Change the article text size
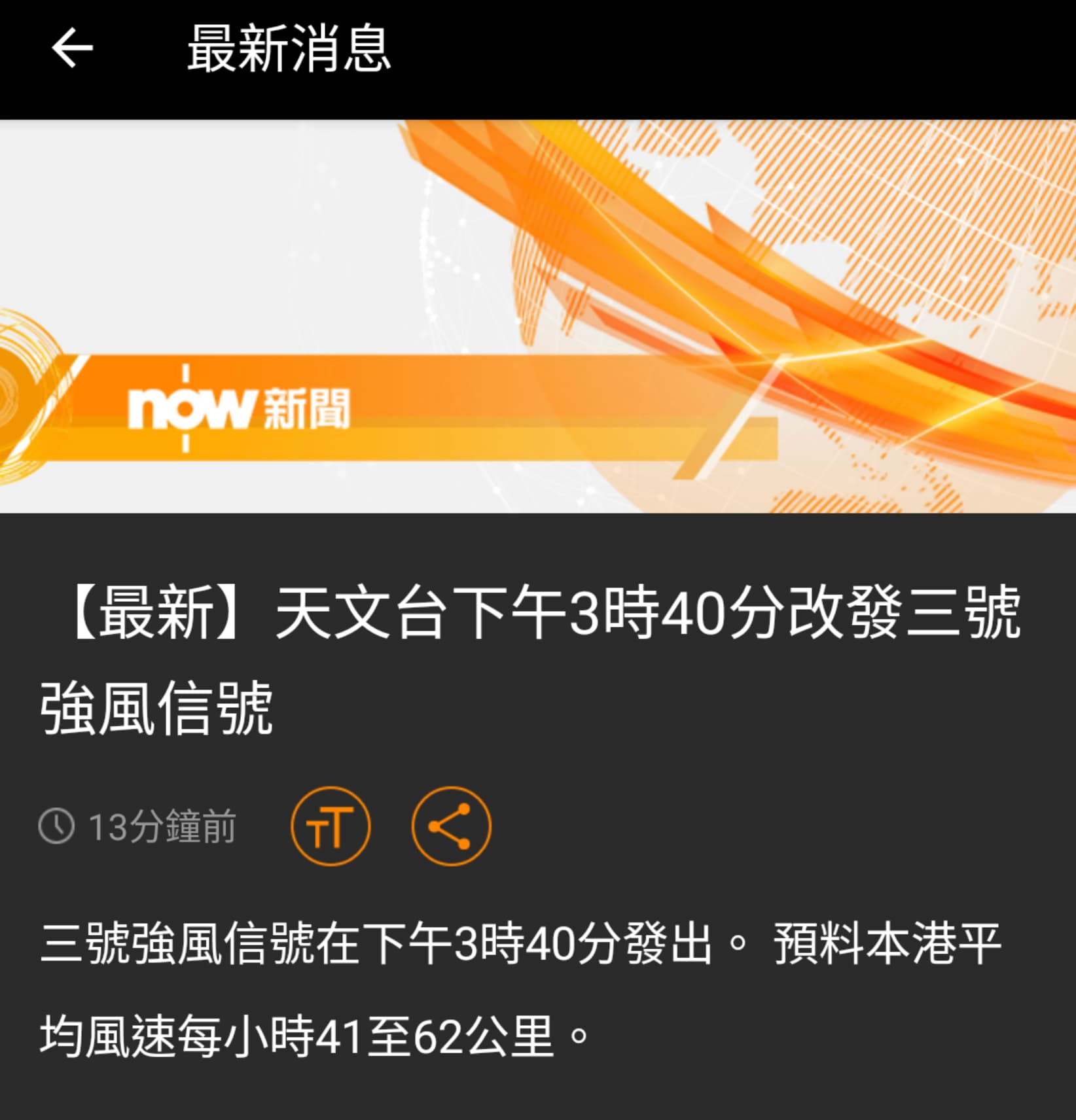 pyautogui.click(x=331, y=826)
